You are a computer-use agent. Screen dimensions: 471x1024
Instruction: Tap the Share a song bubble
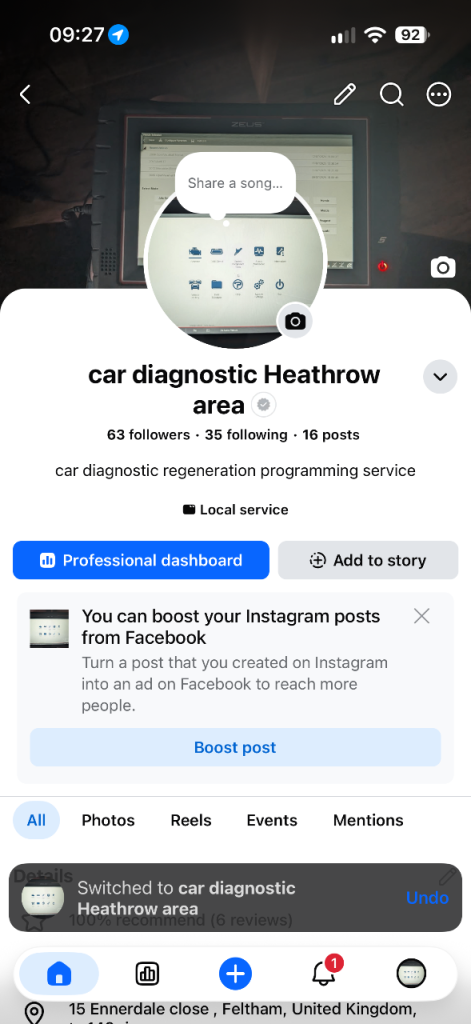coord(235,184)
